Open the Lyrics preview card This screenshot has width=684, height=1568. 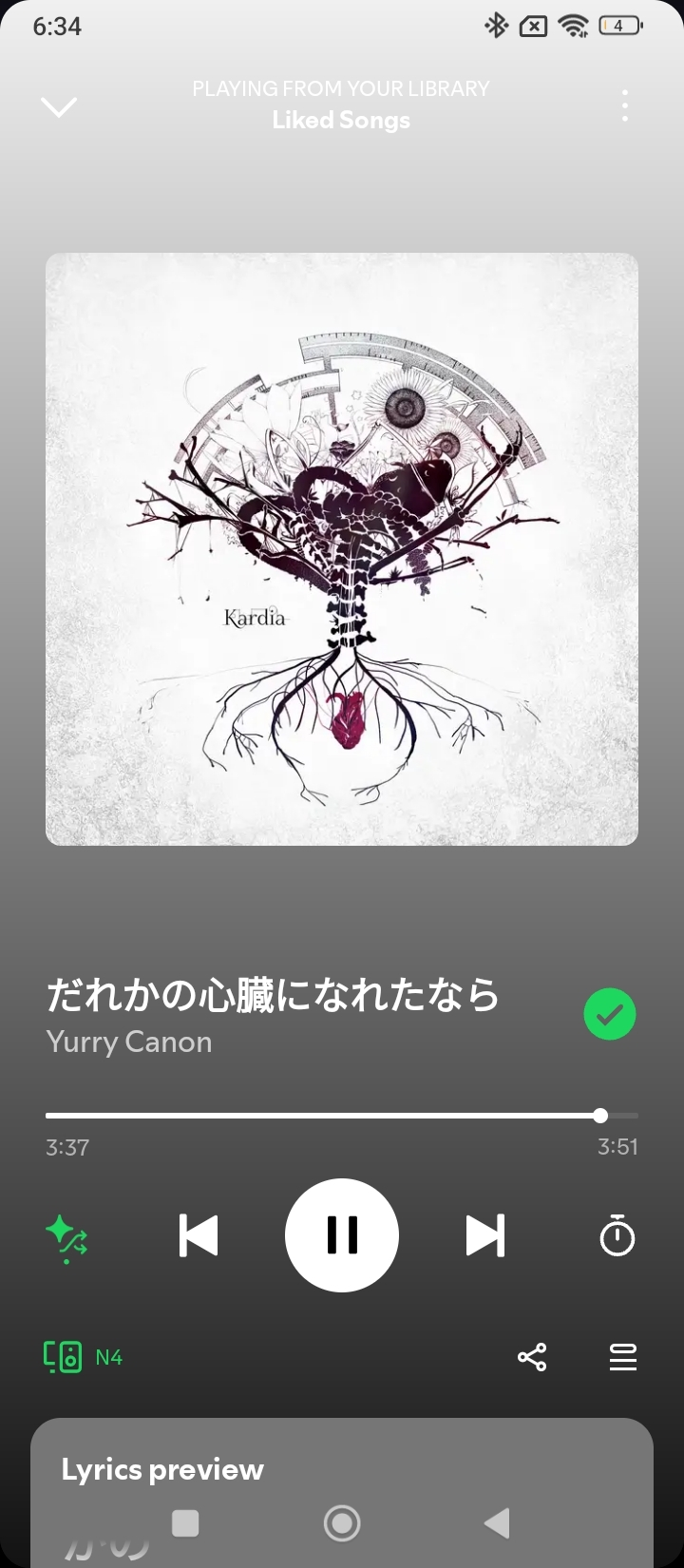point(342,1469)
